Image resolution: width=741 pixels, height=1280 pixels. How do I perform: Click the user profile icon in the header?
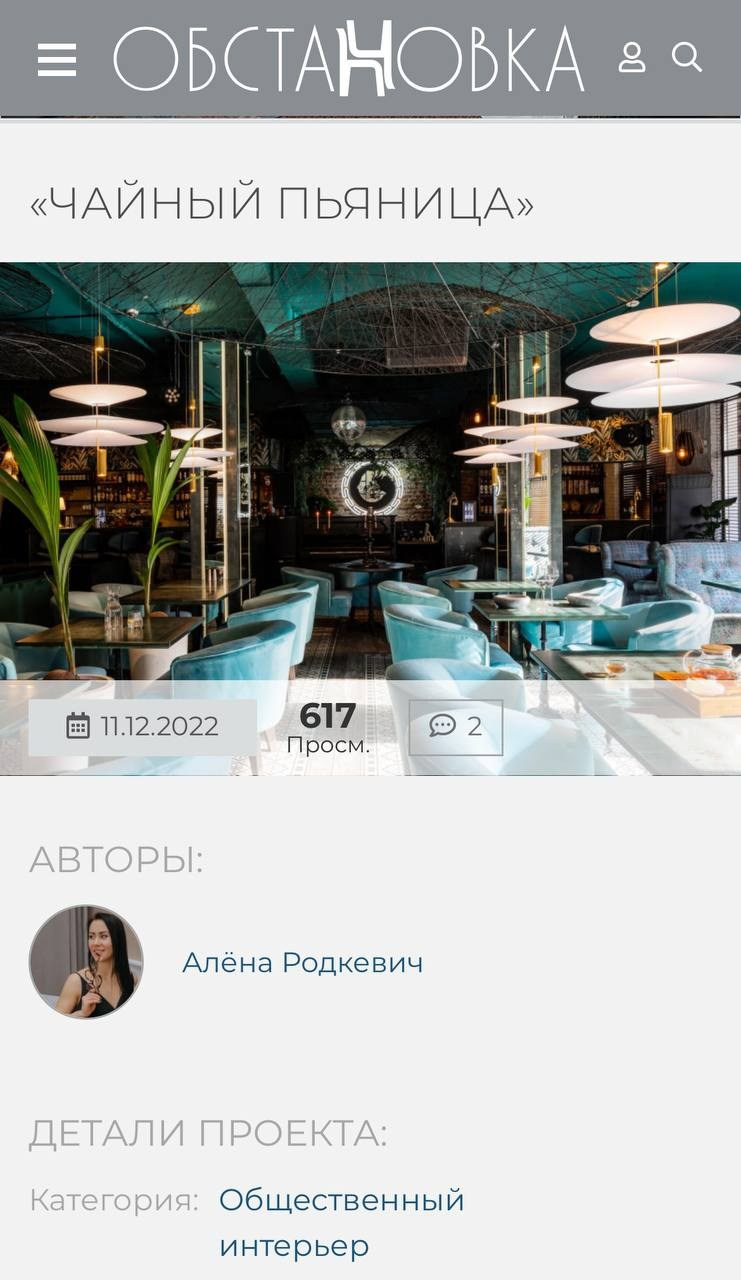click(630, 57)
